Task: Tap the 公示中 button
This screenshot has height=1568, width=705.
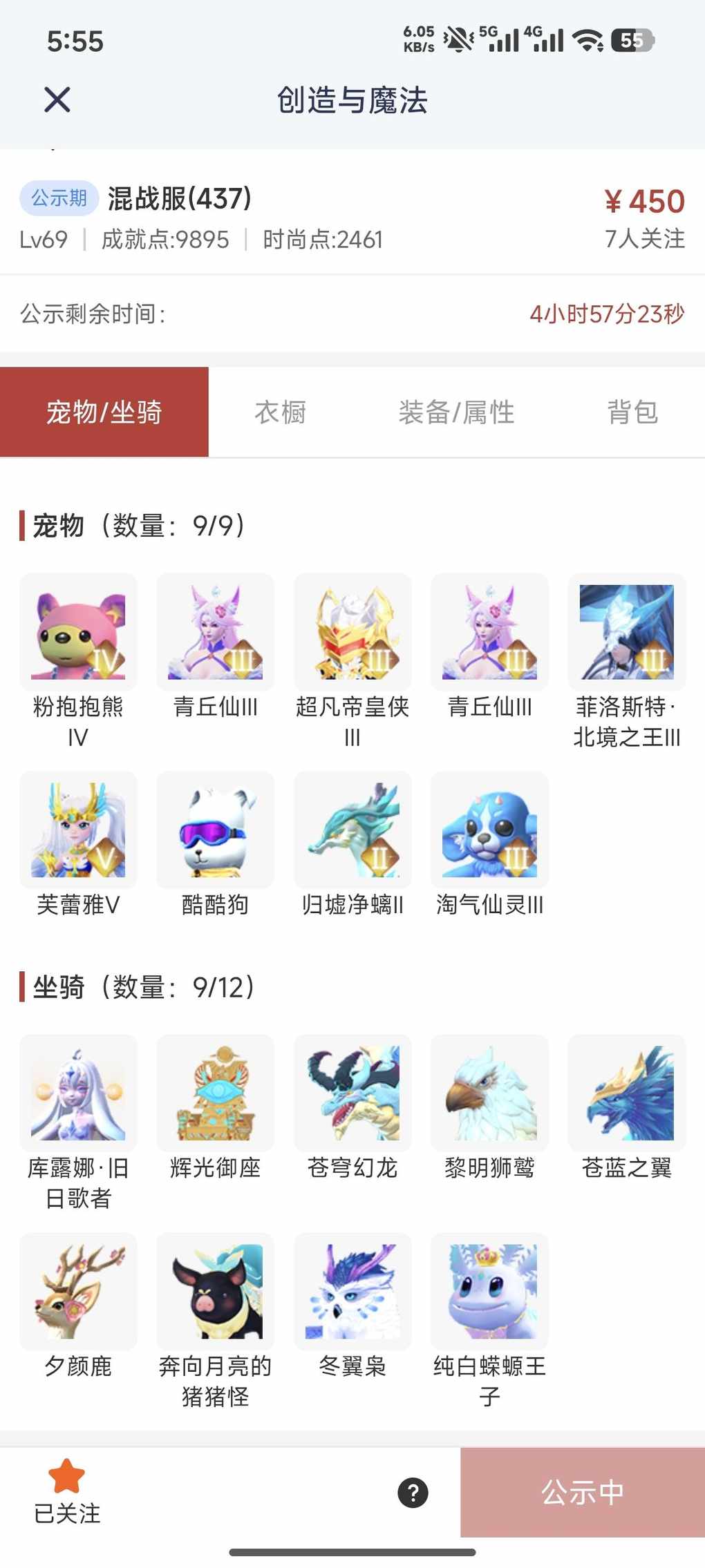Action: (583, 1492)
